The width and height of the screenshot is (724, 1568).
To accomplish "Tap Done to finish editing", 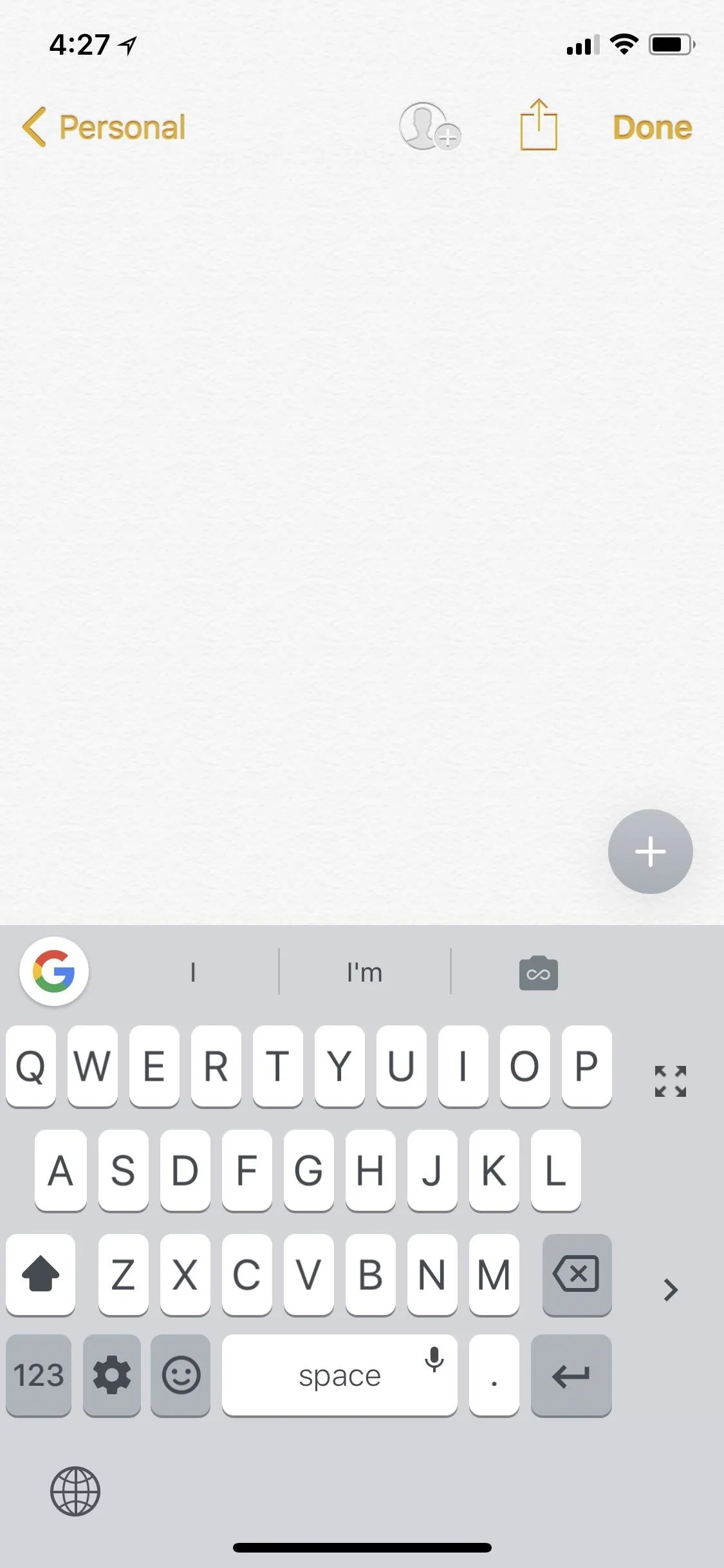I will pyautogui.click(x=652, y=127).
